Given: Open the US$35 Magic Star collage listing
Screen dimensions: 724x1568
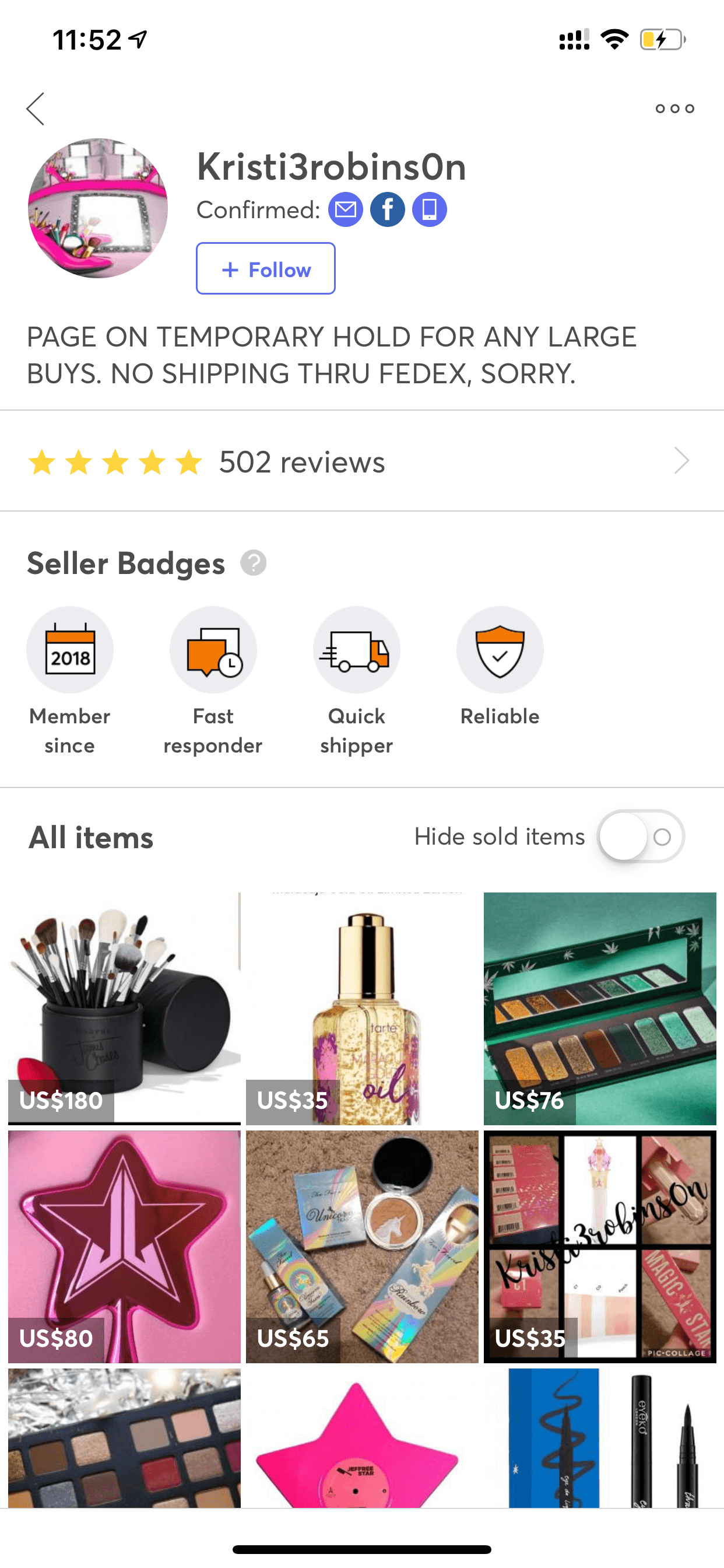Looking at the screenshot, I should (x=599, y=1245).
